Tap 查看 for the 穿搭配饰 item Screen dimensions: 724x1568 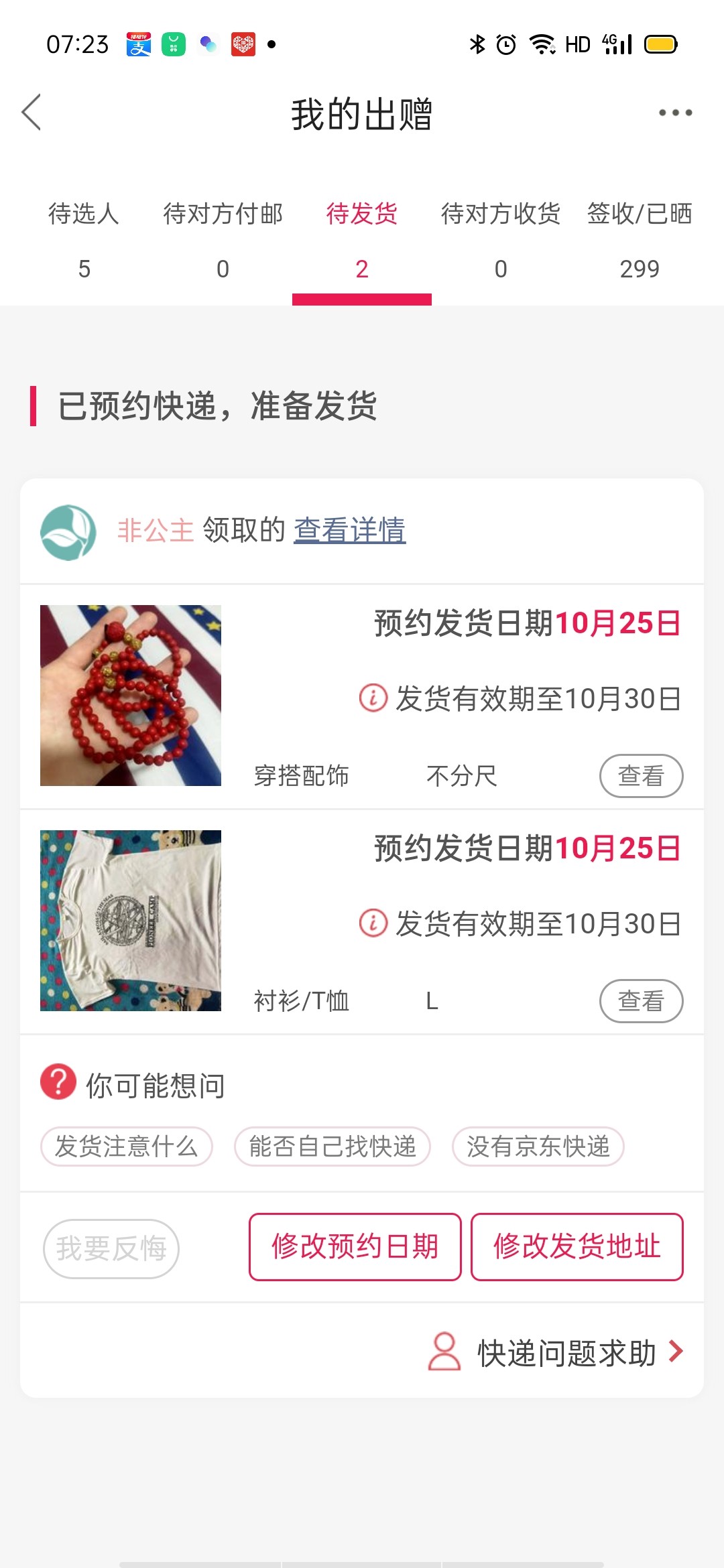click(641, 776)
